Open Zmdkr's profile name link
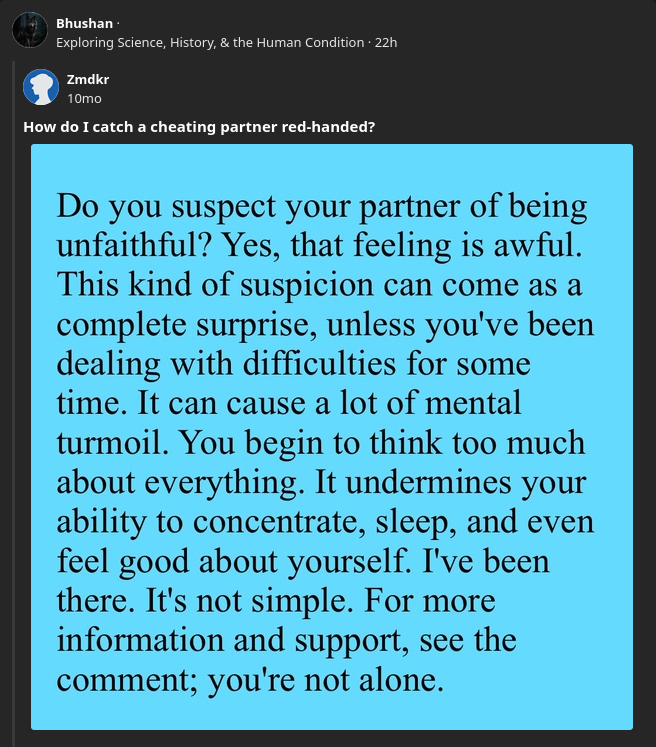Image resolution: width=656 pixels, height=747 pixels. click(88, 79)
